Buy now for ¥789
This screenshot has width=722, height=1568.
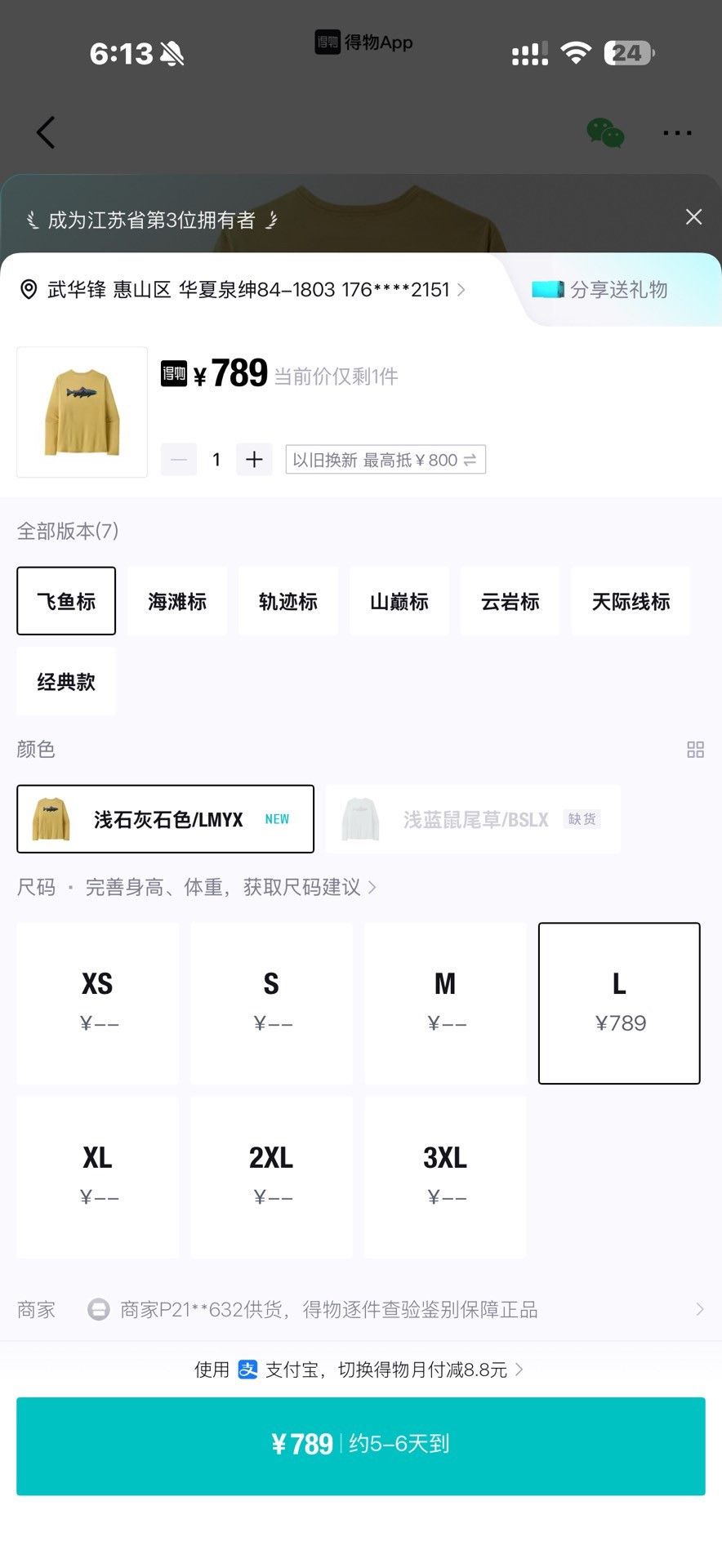click(x=361, y=1445)
